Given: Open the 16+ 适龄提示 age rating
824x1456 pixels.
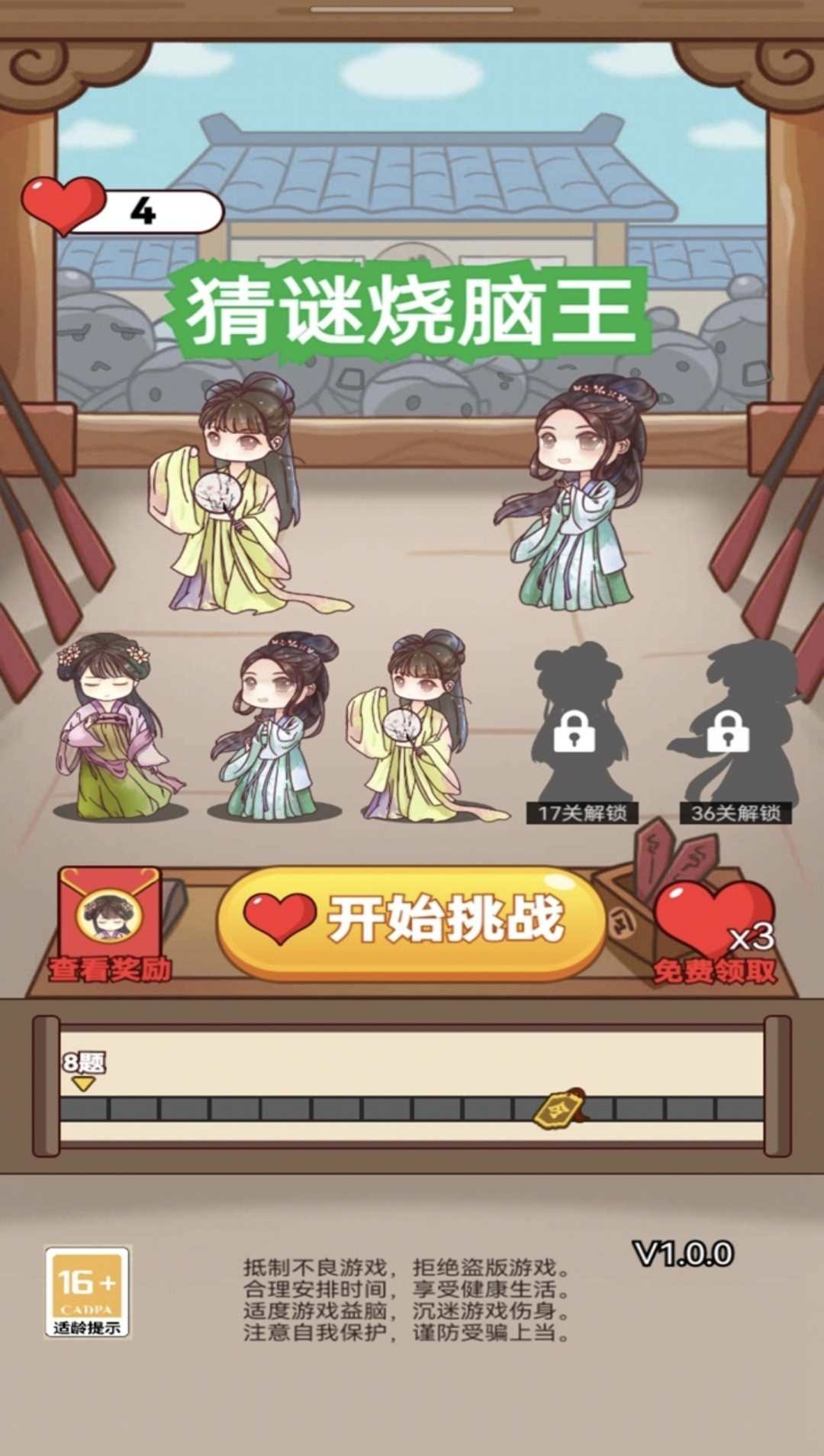Looking at the screenshot, I should (87, 1291).
